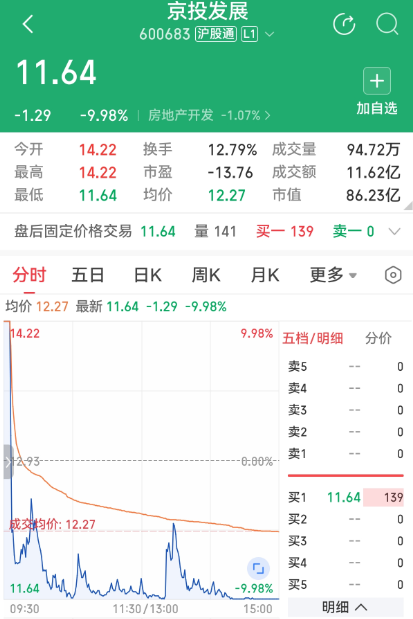This screenshot has width=413, height=619.
Task: Open the 房地产开发 sector link
Action: [209, 115]
